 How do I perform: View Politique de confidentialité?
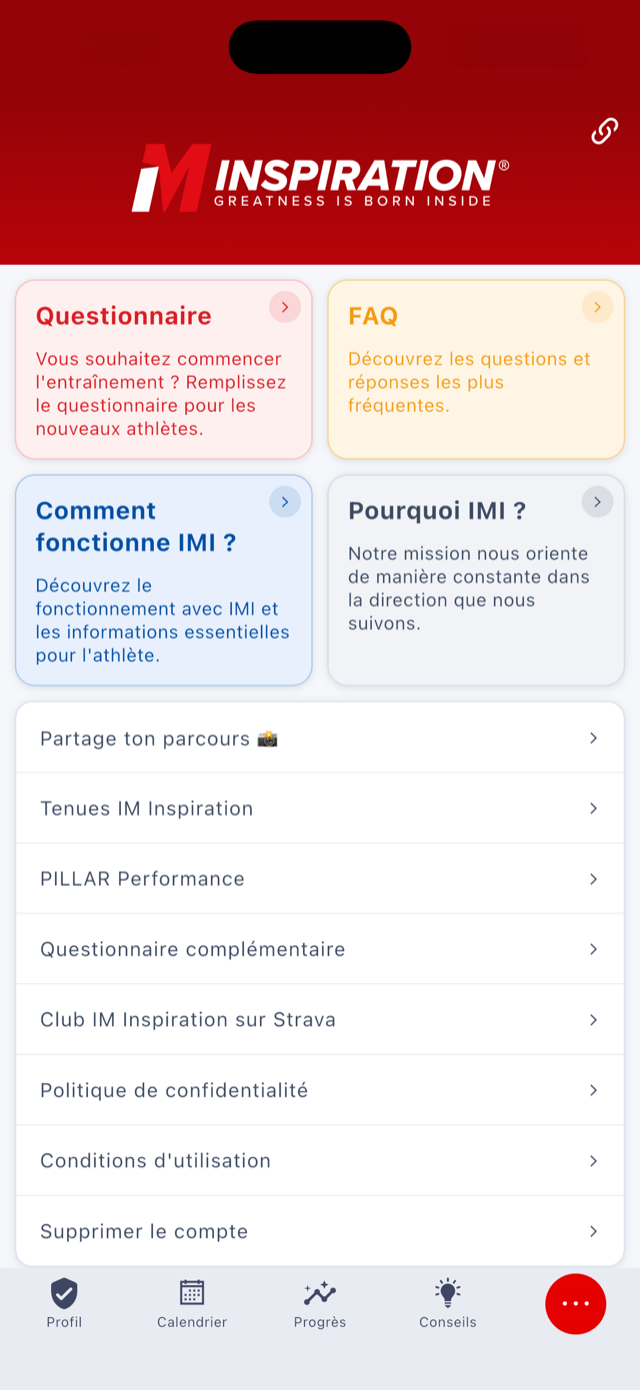[x=320, y=1090]
